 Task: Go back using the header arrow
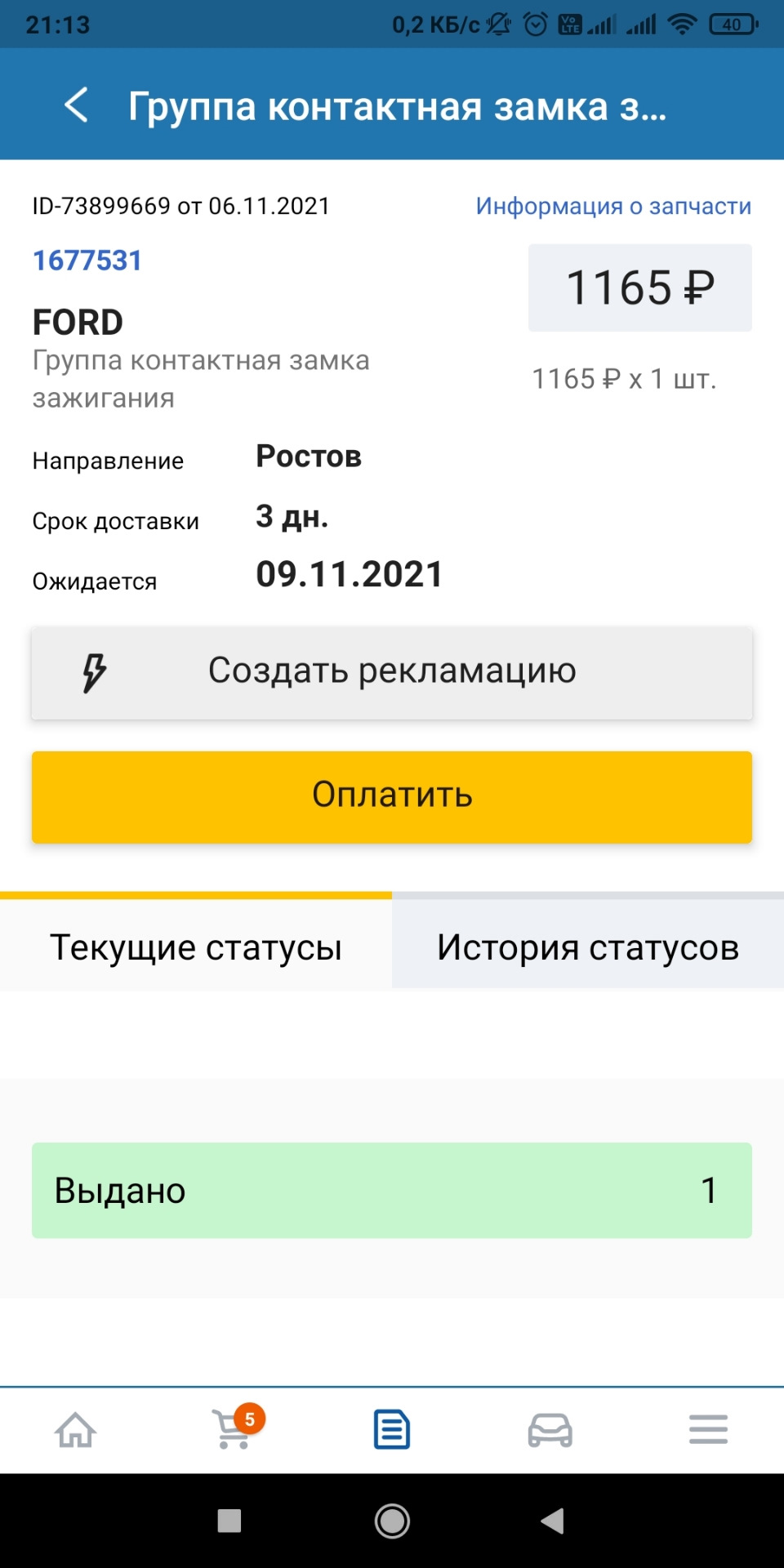pos(76,105)
